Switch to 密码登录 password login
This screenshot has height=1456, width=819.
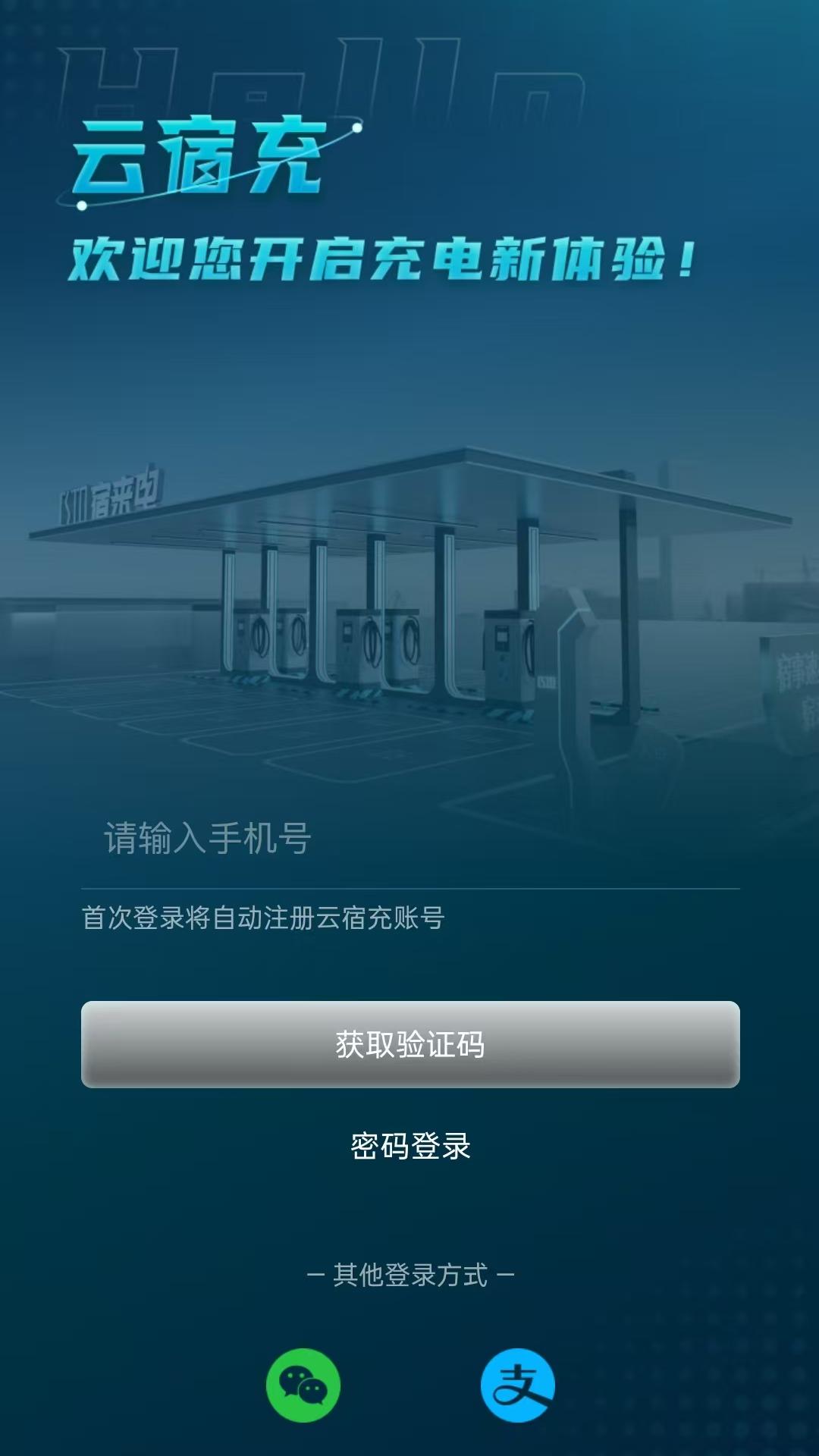coord(409,1146)
